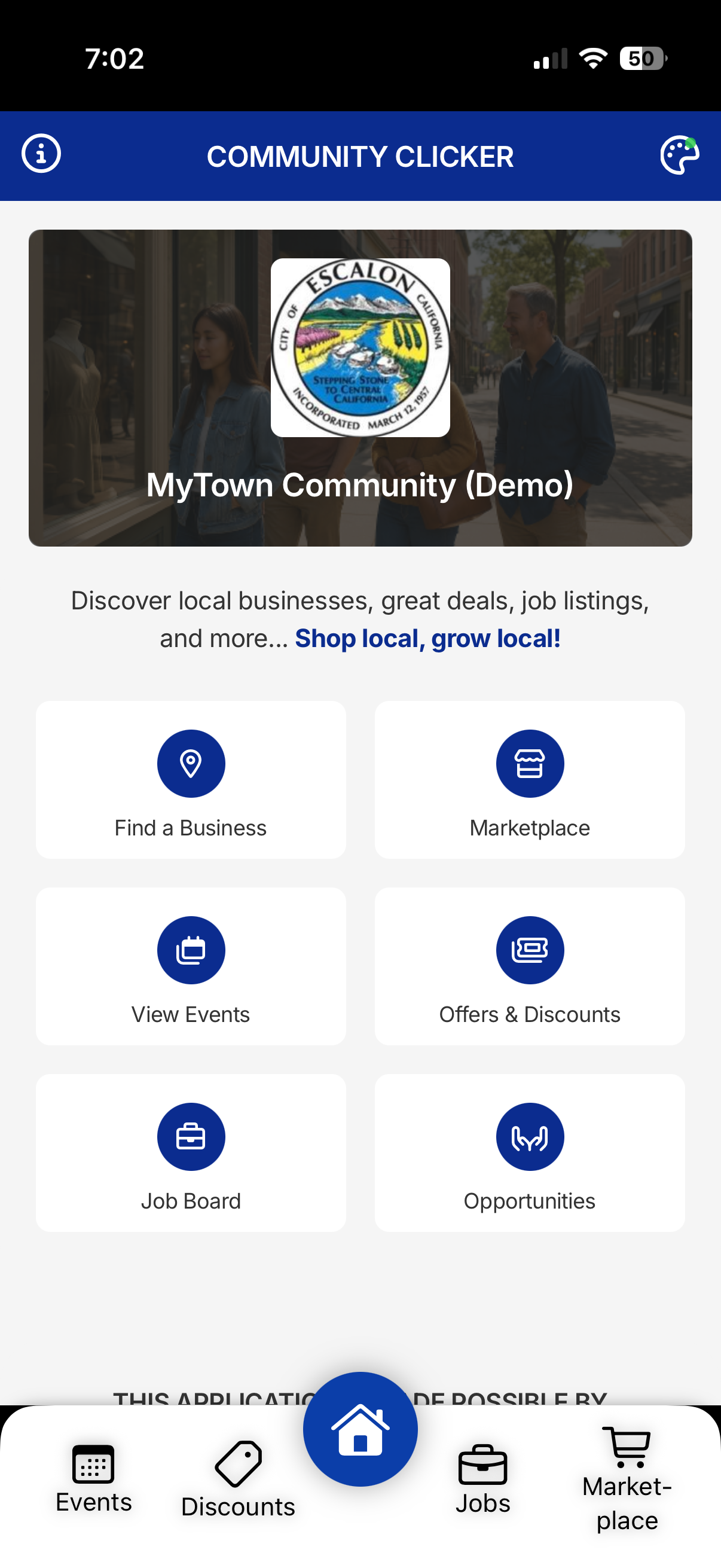Select the View Events card
This screenshot has width=721, height=1568.
191,966
